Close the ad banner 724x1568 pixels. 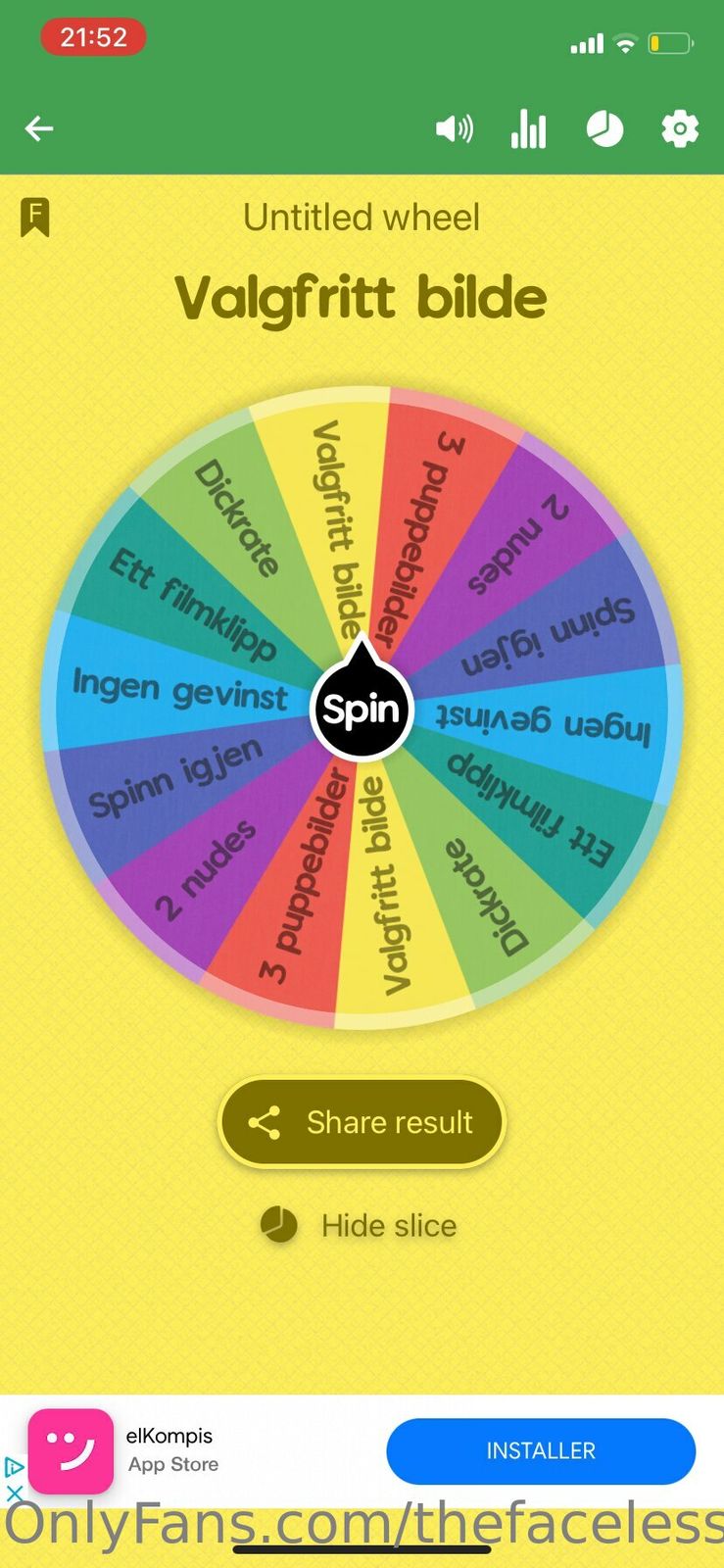pyautogui.click(x=14, y=1494)
